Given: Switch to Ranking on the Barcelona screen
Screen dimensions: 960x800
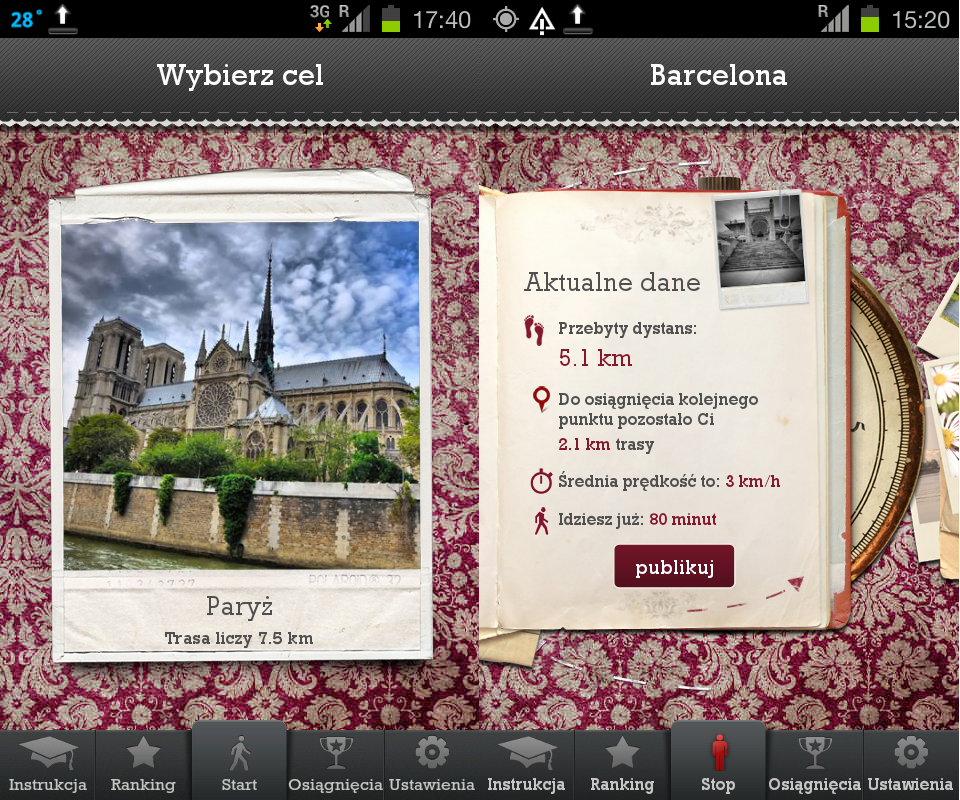Looking at the screenshot, I should coord(622,765).
